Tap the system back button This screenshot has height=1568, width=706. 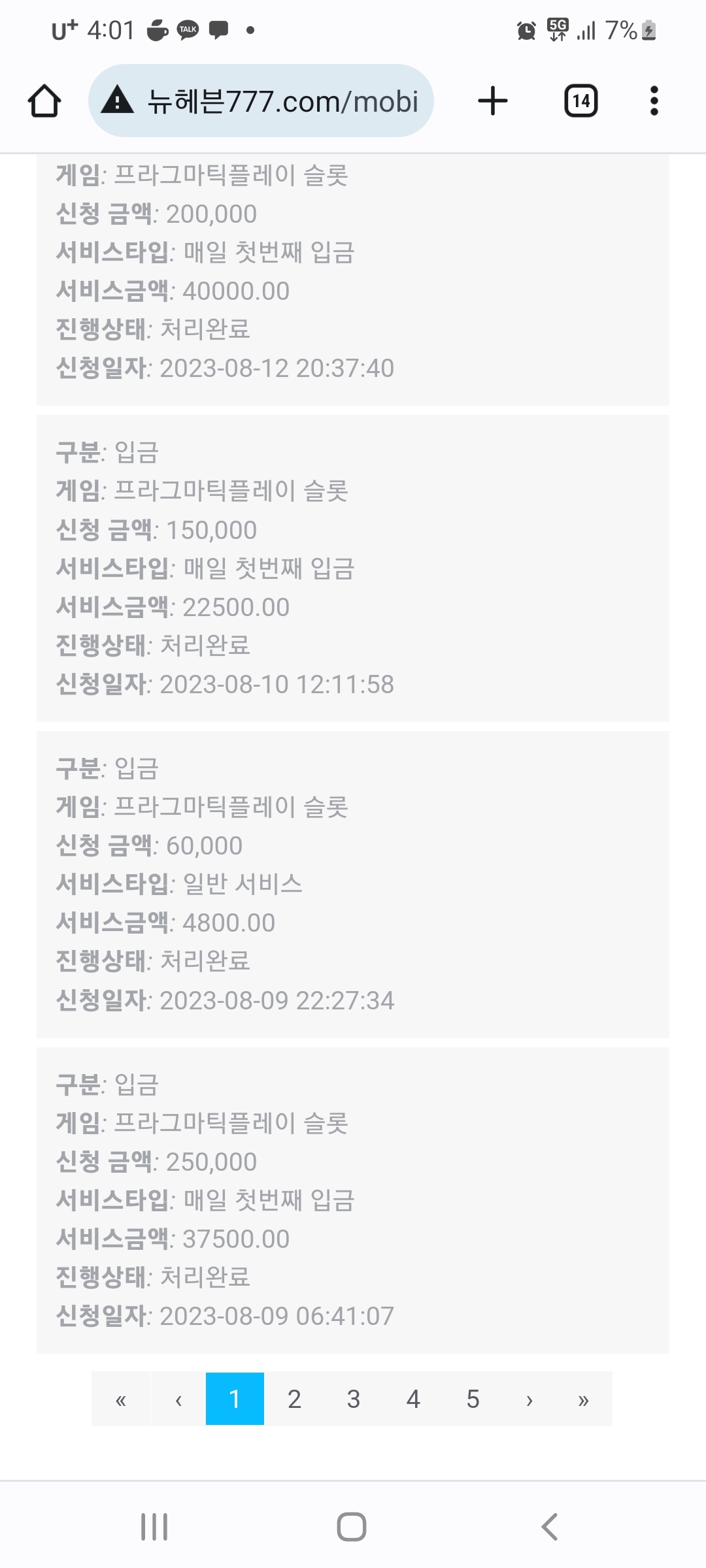[x=550, y=1527]
